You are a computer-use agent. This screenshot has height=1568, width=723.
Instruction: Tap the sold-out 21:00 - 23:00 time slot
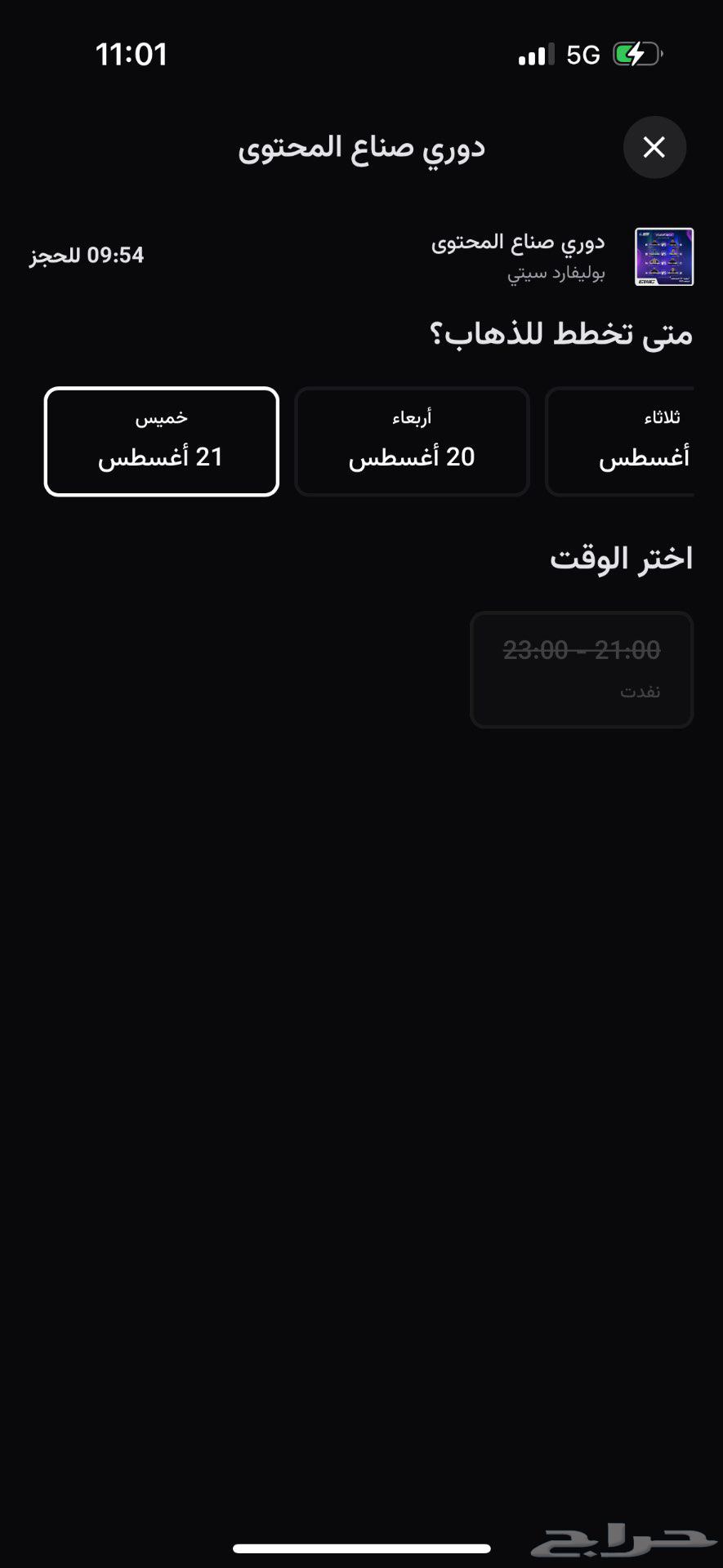(582, 669)
